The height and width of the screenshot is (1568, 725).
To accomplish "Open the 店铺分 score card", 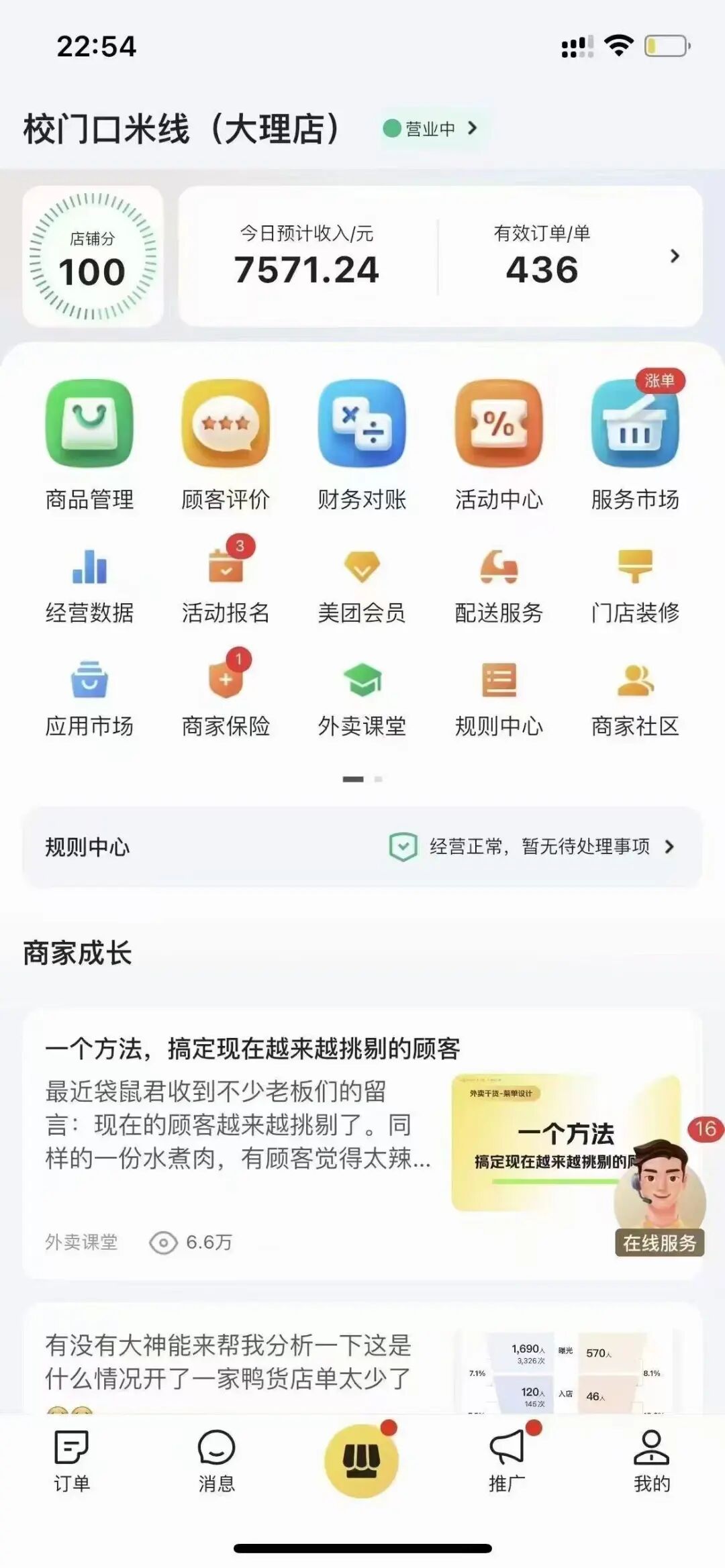I will tap(93, 256).
